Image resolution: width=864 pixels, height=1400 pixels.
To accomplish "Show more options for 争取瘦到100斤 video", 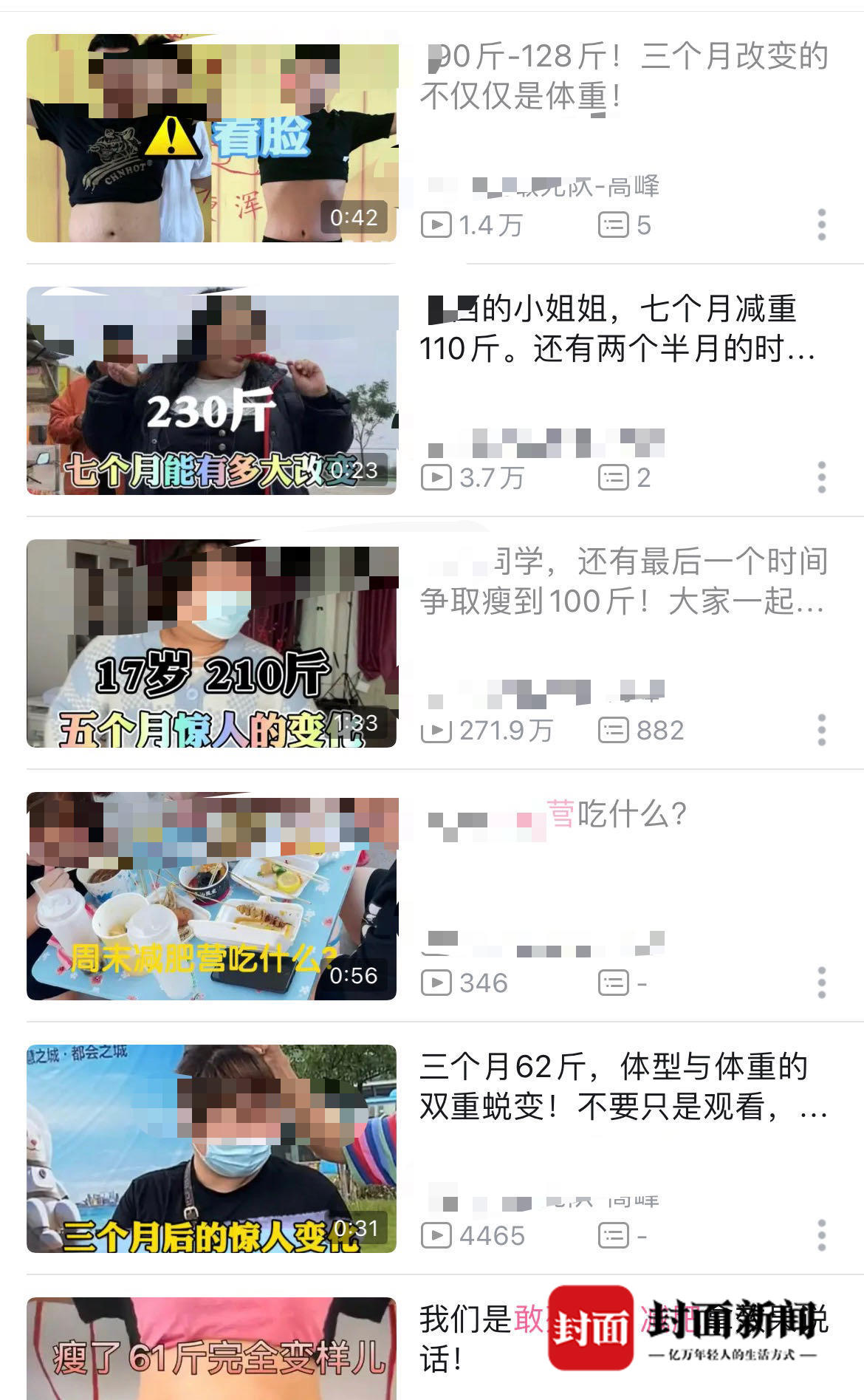I will tap(821, 730).
